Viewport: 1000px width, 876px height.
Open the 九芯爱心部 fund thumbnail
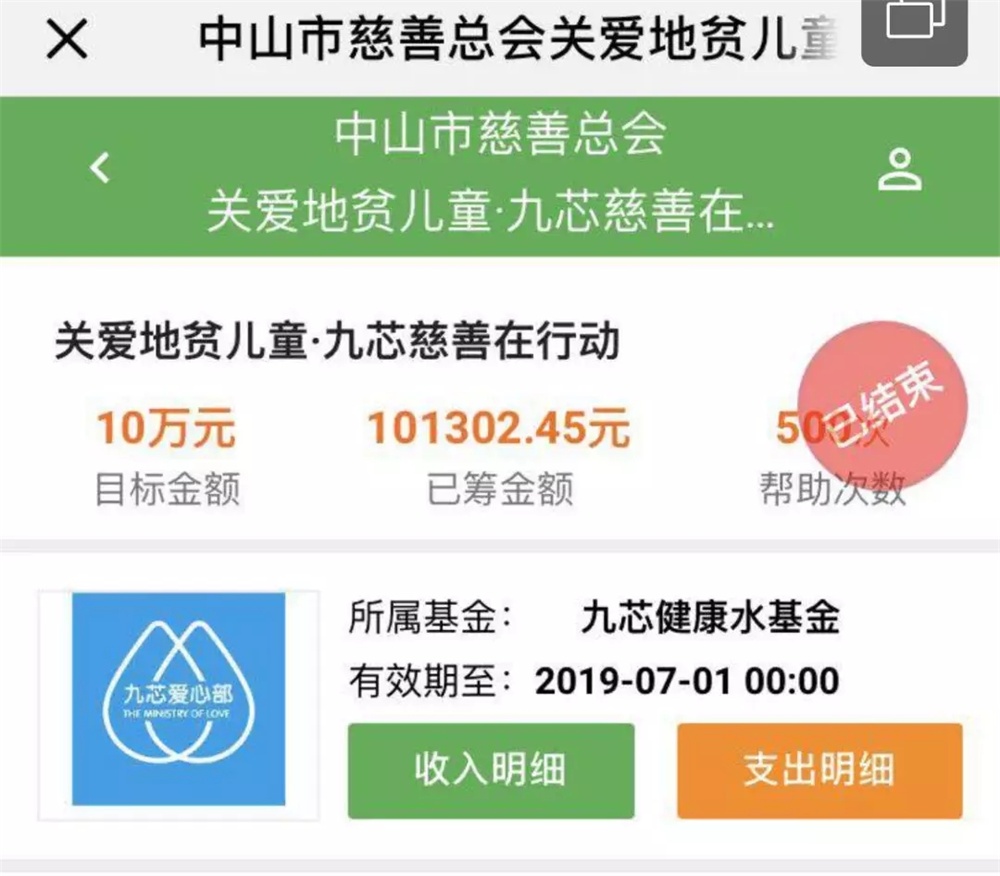(179, 699)
